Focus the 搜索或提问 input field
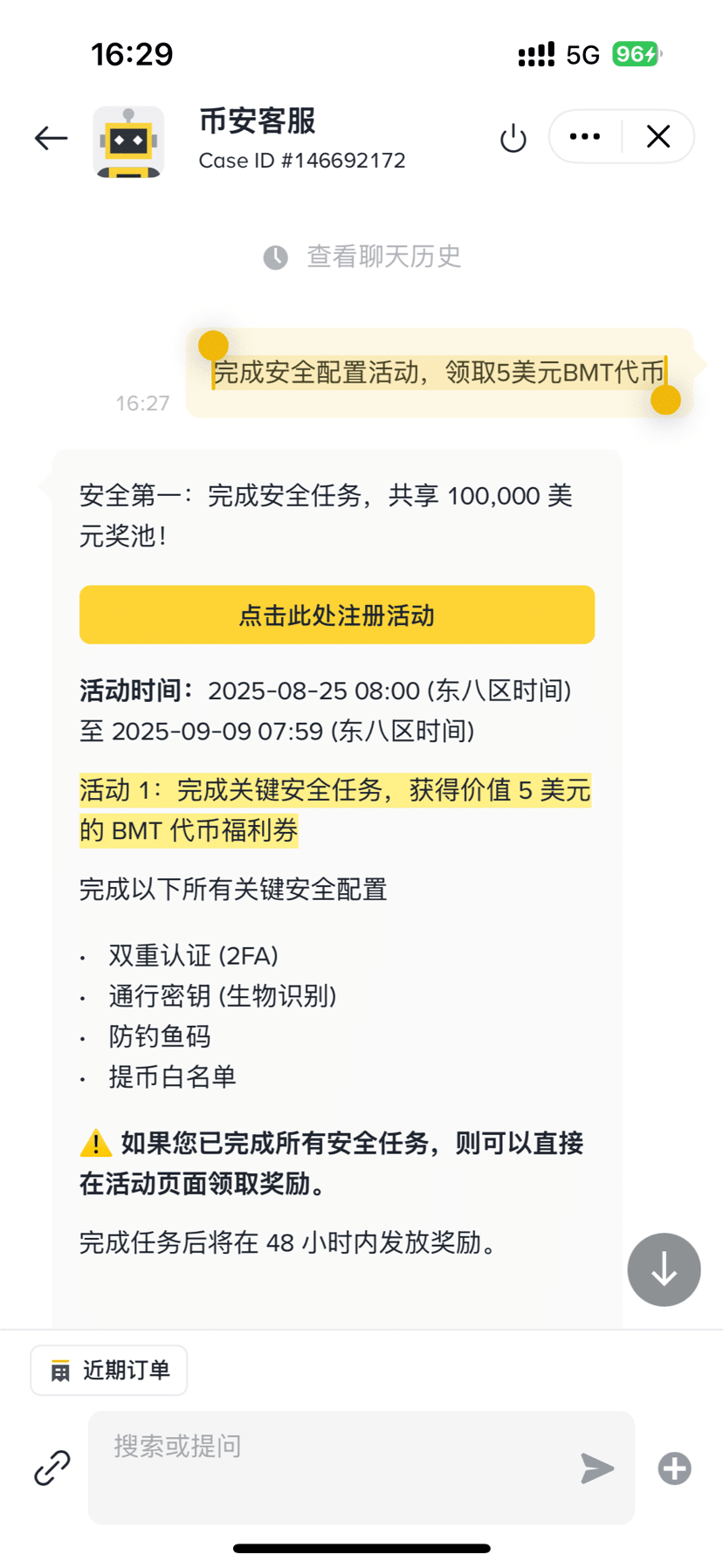The height and width of the screenshot is (1568, 723). click(x=332, y=1467)
